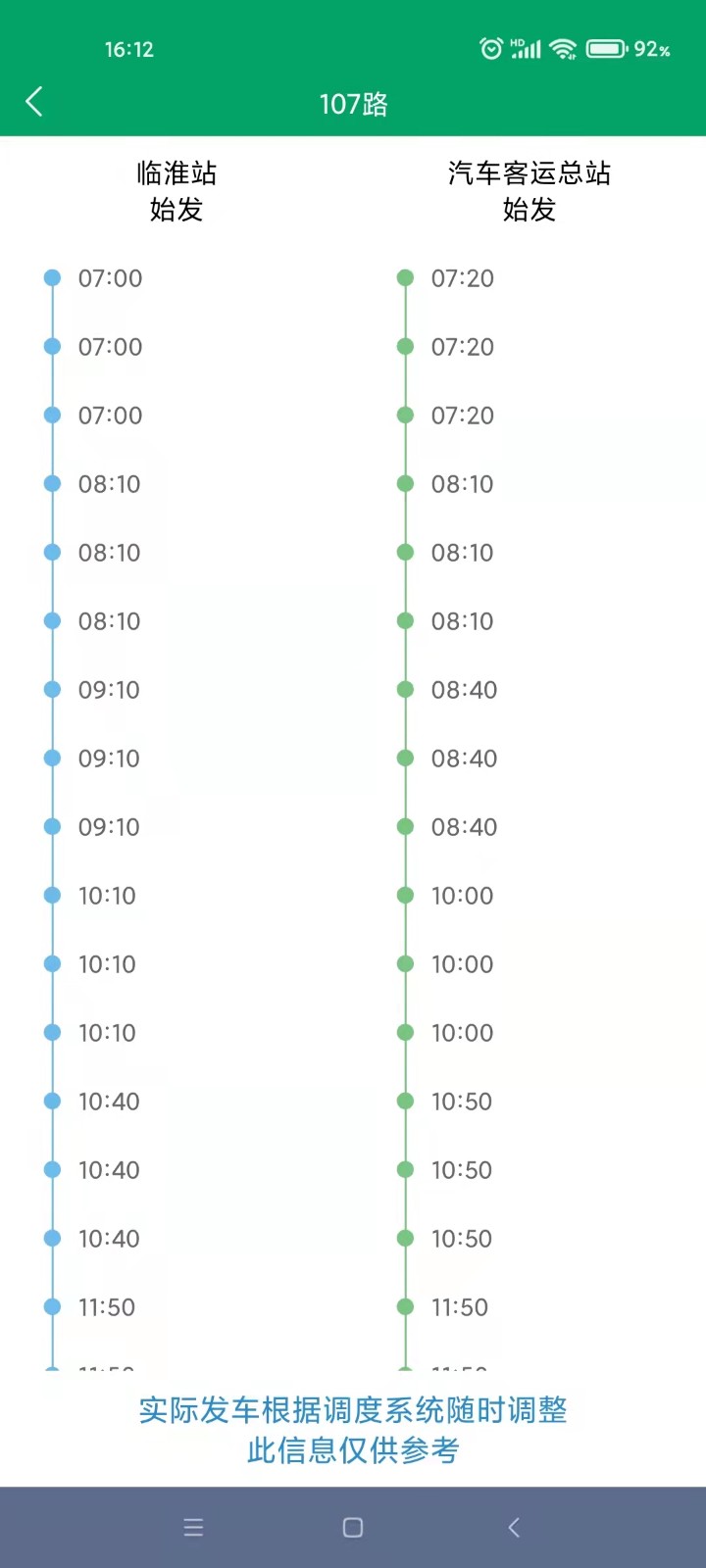
Task: Tap the system back button
Action: pos(514,1527)
